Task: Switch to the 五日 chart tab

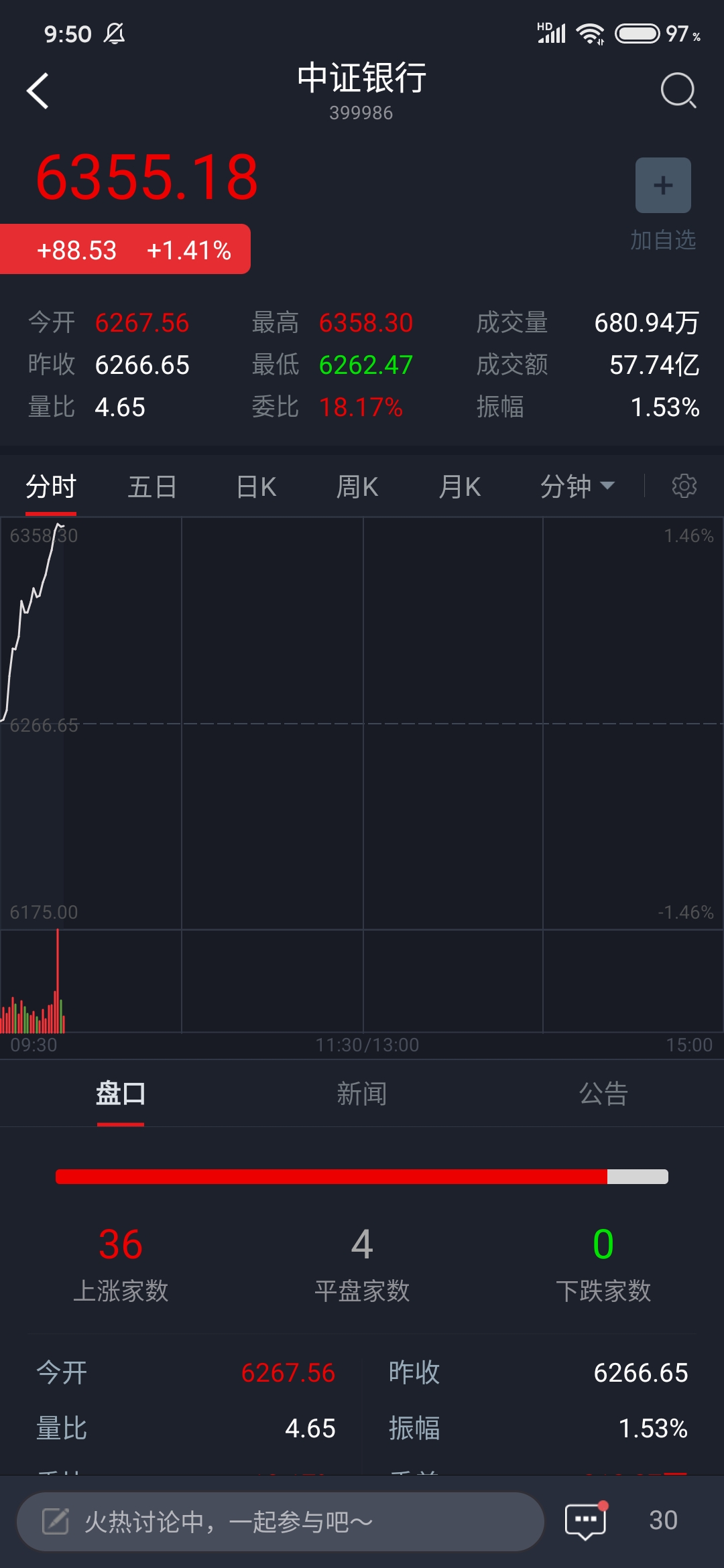Action: [152, 486]
